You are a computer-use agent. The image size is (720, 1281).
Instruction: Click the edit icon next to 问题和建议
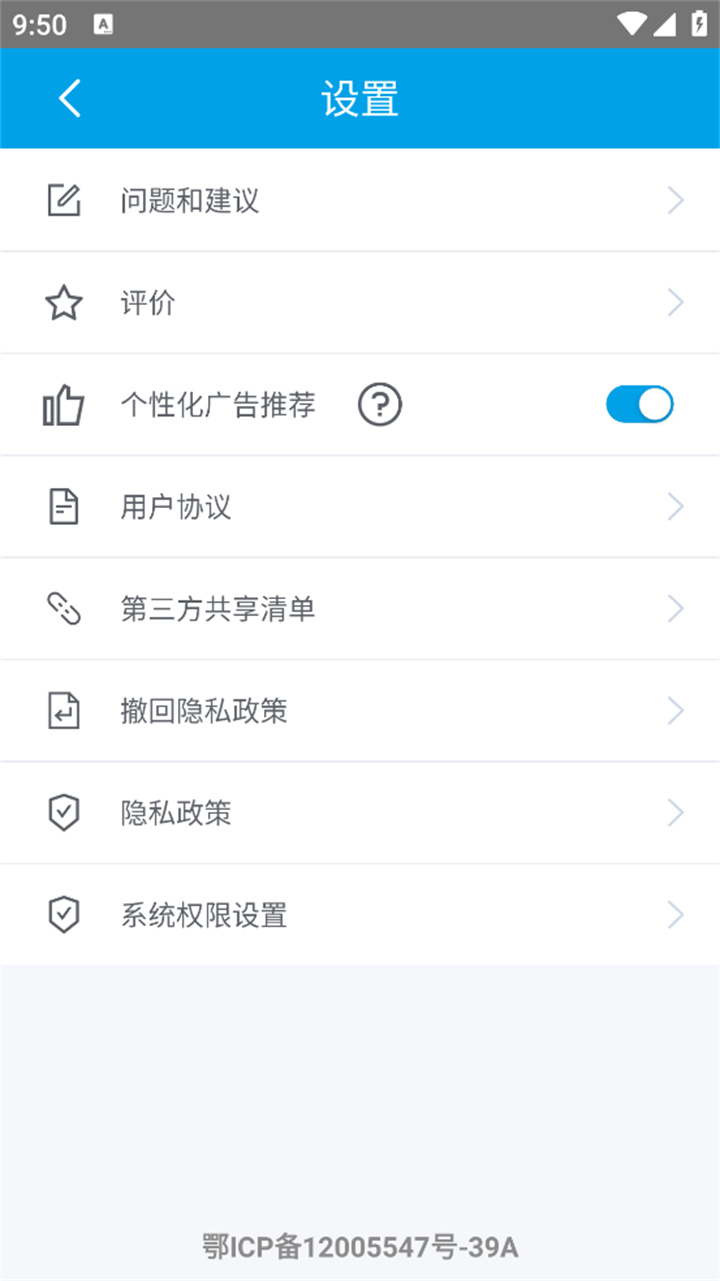coord(64,199)
